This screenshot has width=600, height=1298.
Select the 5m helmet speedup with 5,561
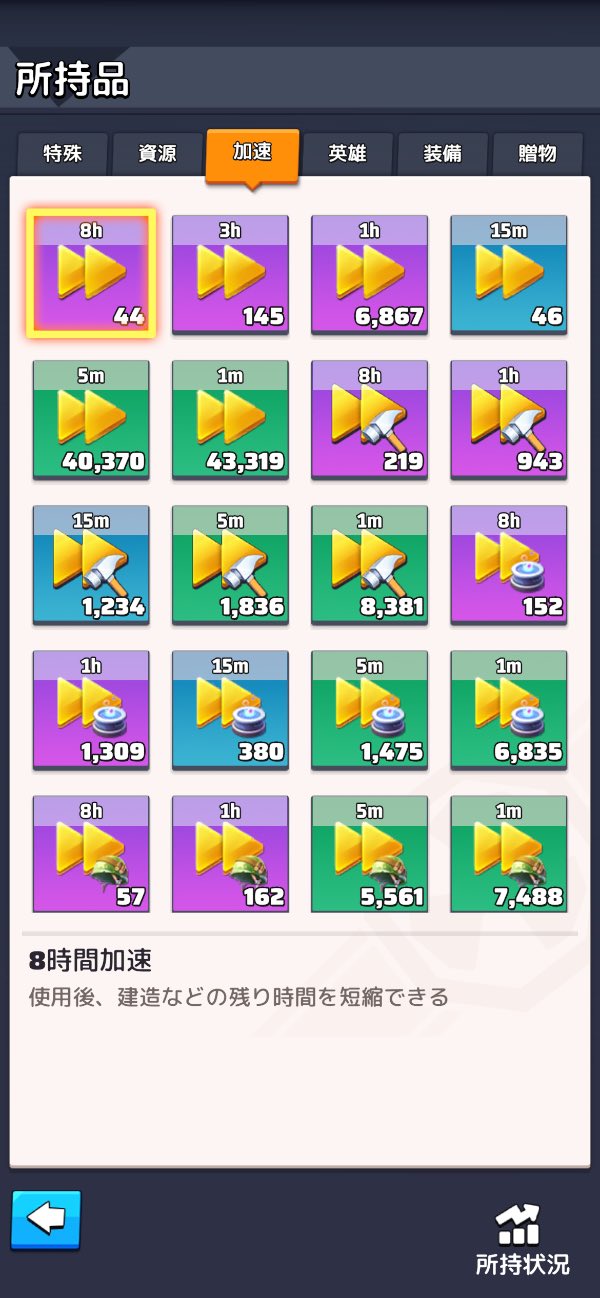pyautogui.click(x=369, y=854)
